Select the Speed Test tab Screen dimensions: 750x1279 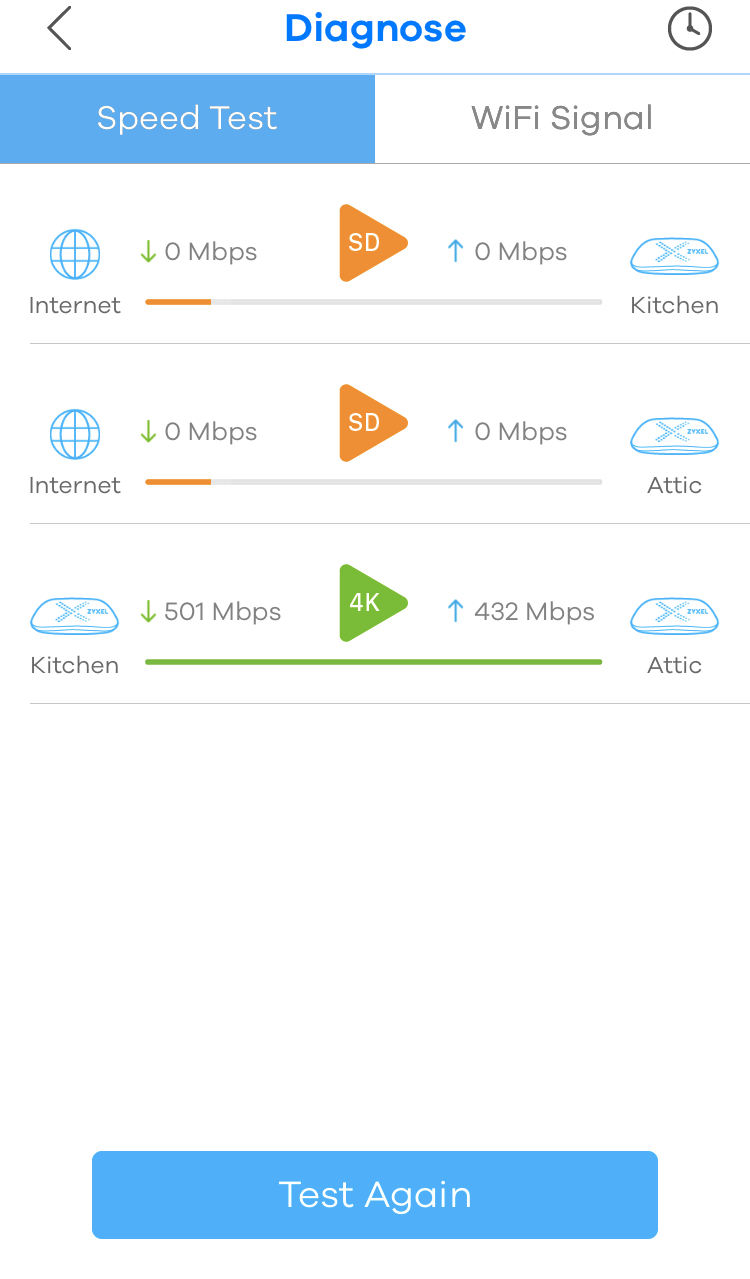click(187, 118)
